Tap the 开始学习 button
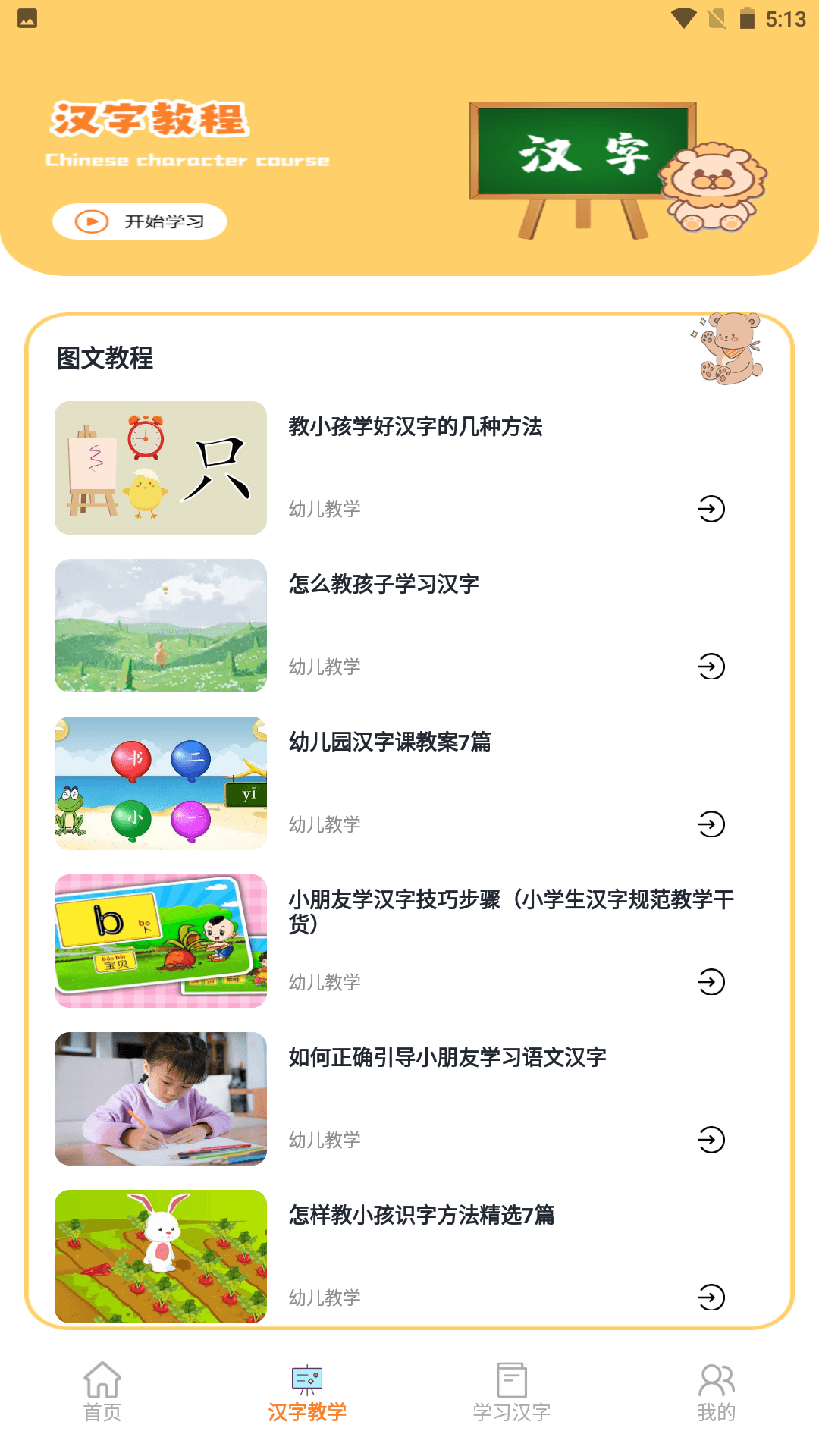Viewport: 819px width, 1456px height. tap(140, 221)
